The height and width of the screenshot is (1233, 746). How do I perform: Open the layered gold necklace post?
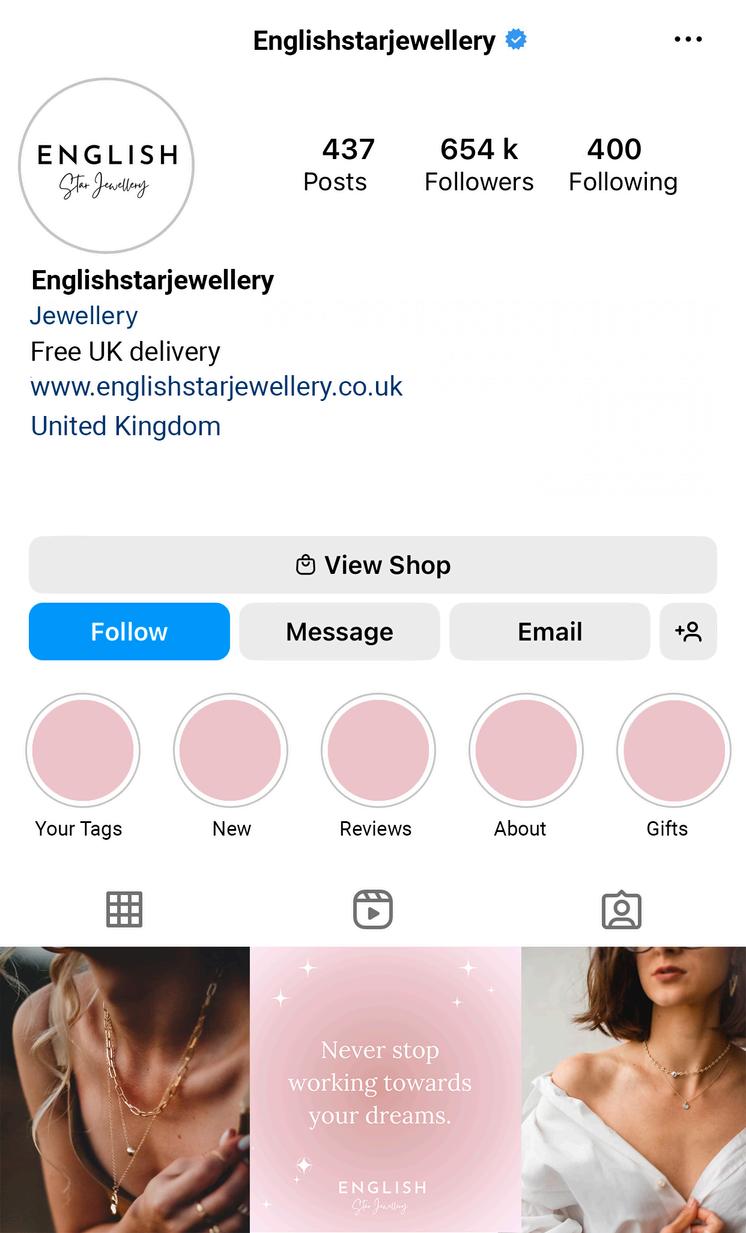(x=124, y=1088)
